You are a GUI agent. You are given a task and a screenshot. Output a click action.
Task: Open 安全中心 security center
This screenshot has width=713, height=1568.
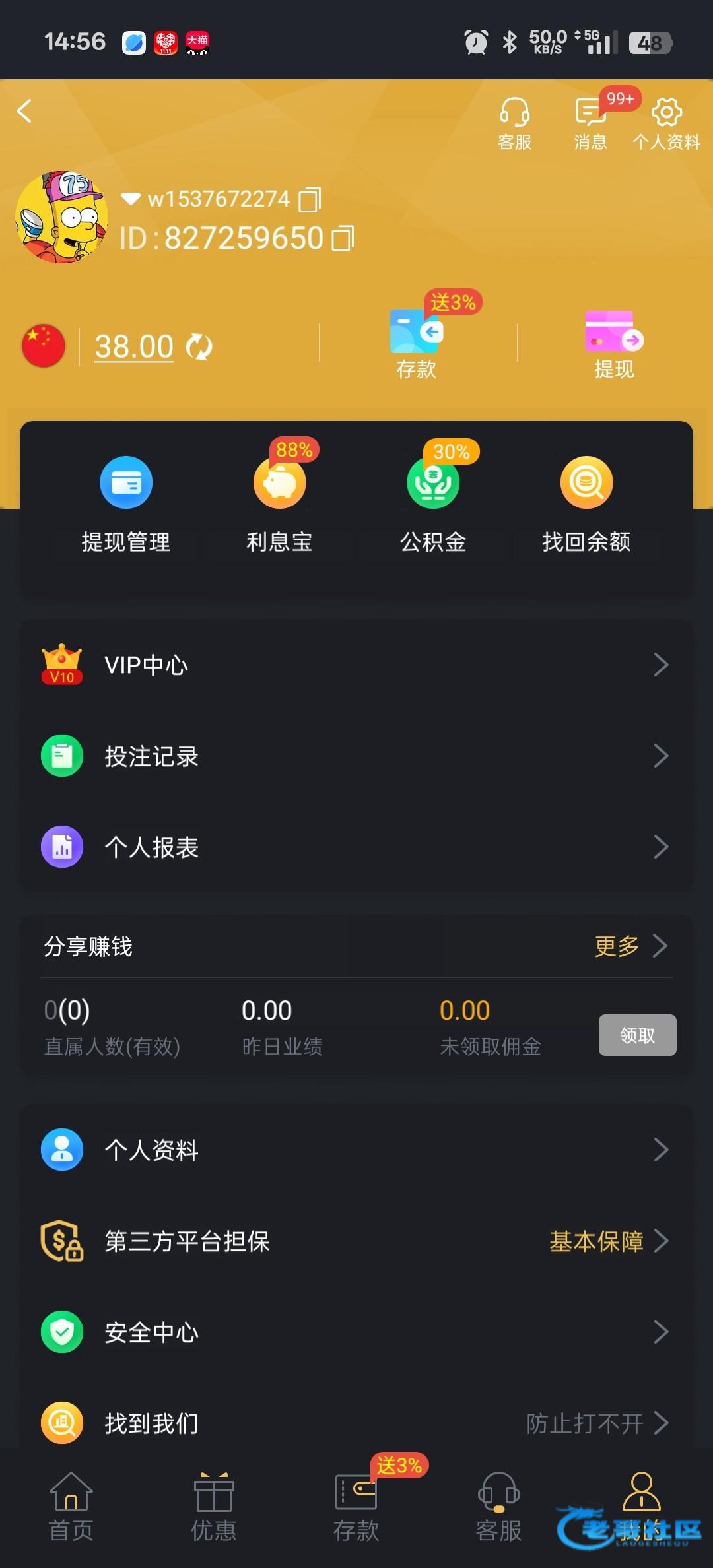356,1332
